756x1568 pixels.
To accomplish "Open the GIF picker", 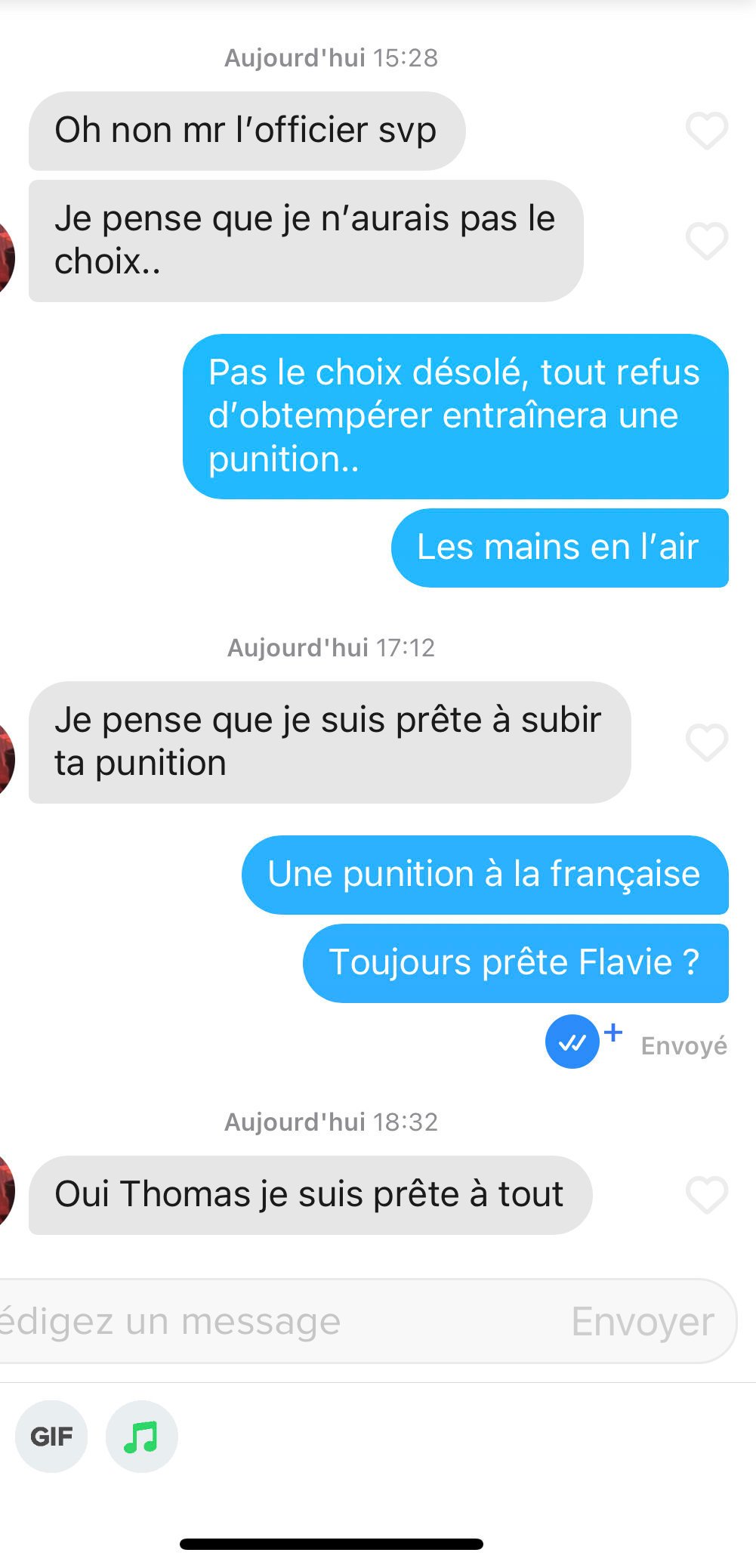I will point(51,1437).
